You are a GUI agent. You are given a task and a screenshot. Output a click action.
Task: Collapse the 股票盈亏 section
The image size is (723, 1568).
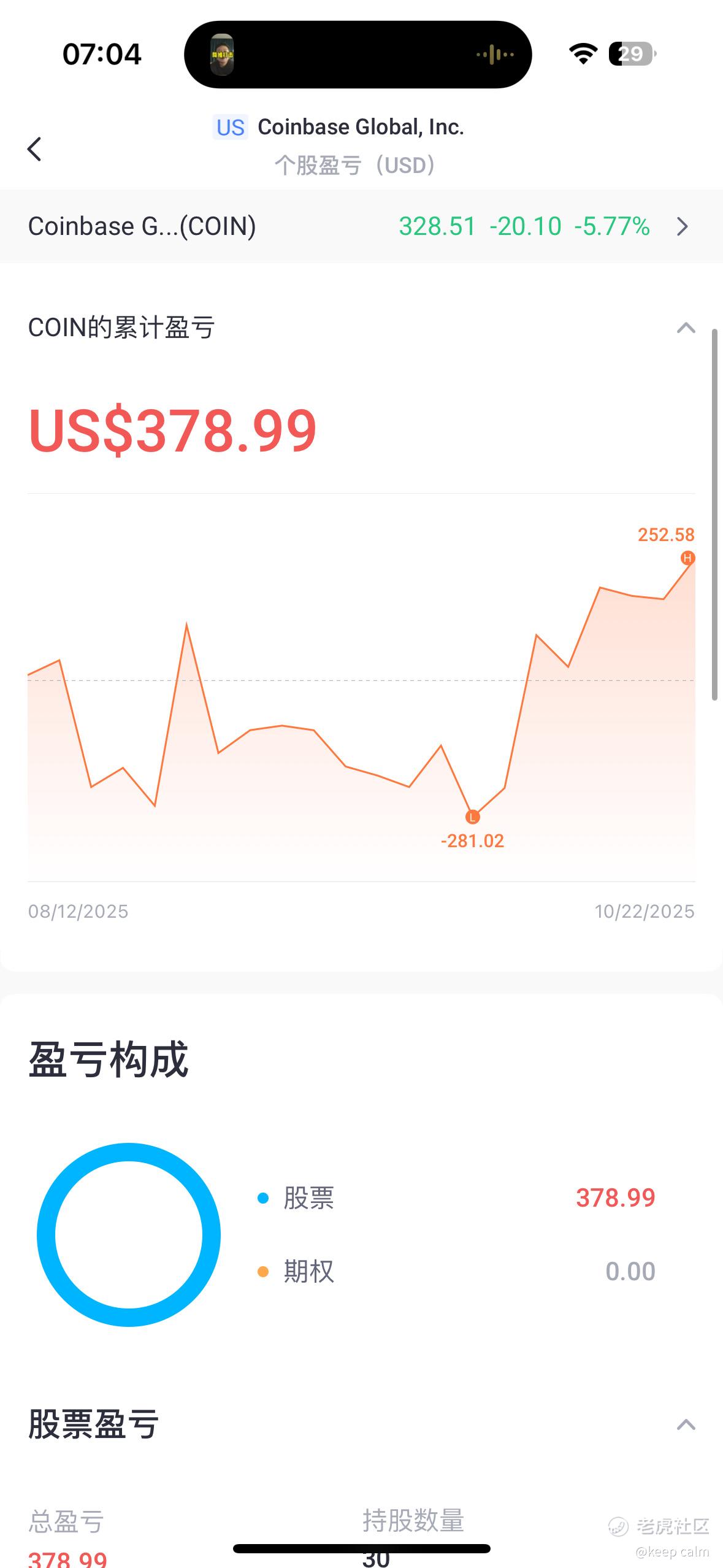685,1424
